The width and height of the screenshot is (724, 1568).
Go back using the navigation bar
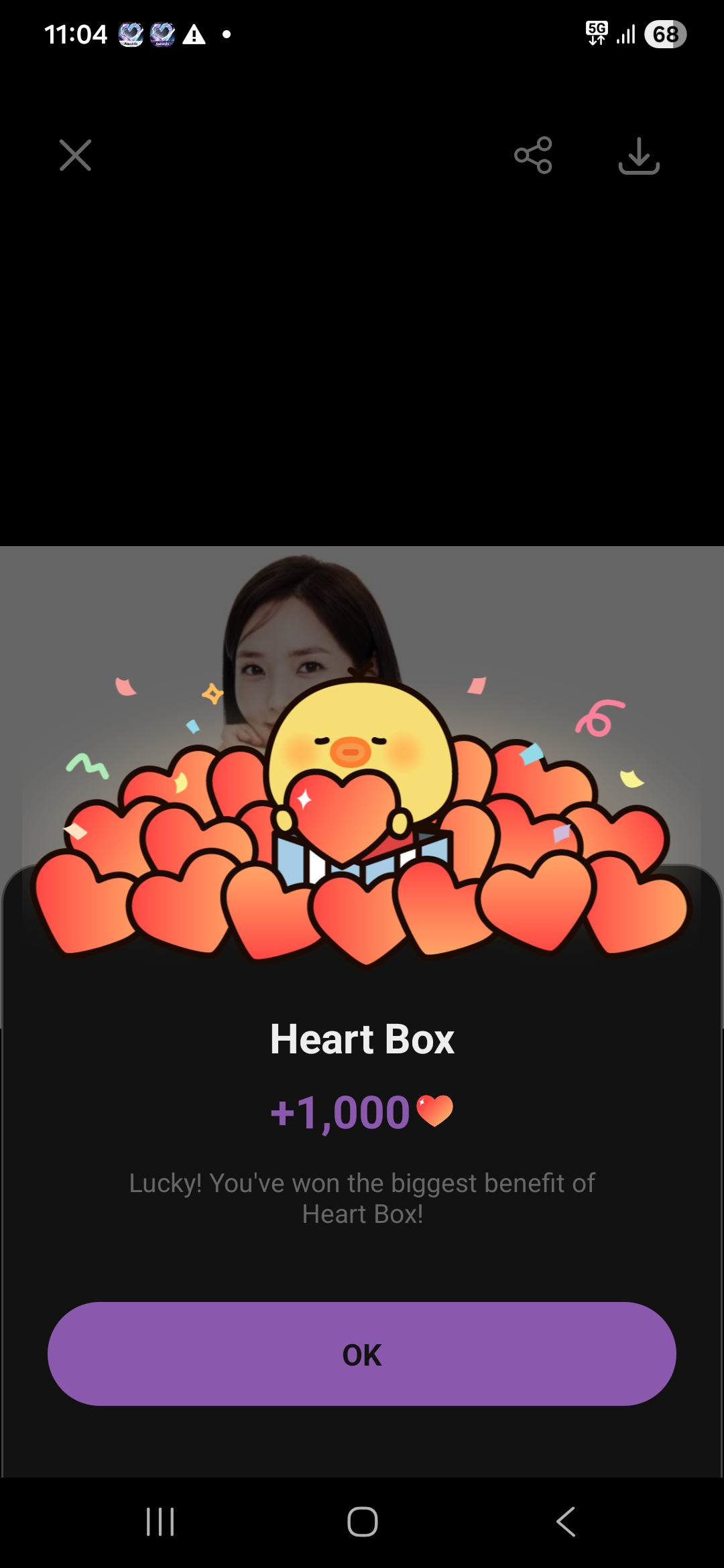[x=566, y=1521]
